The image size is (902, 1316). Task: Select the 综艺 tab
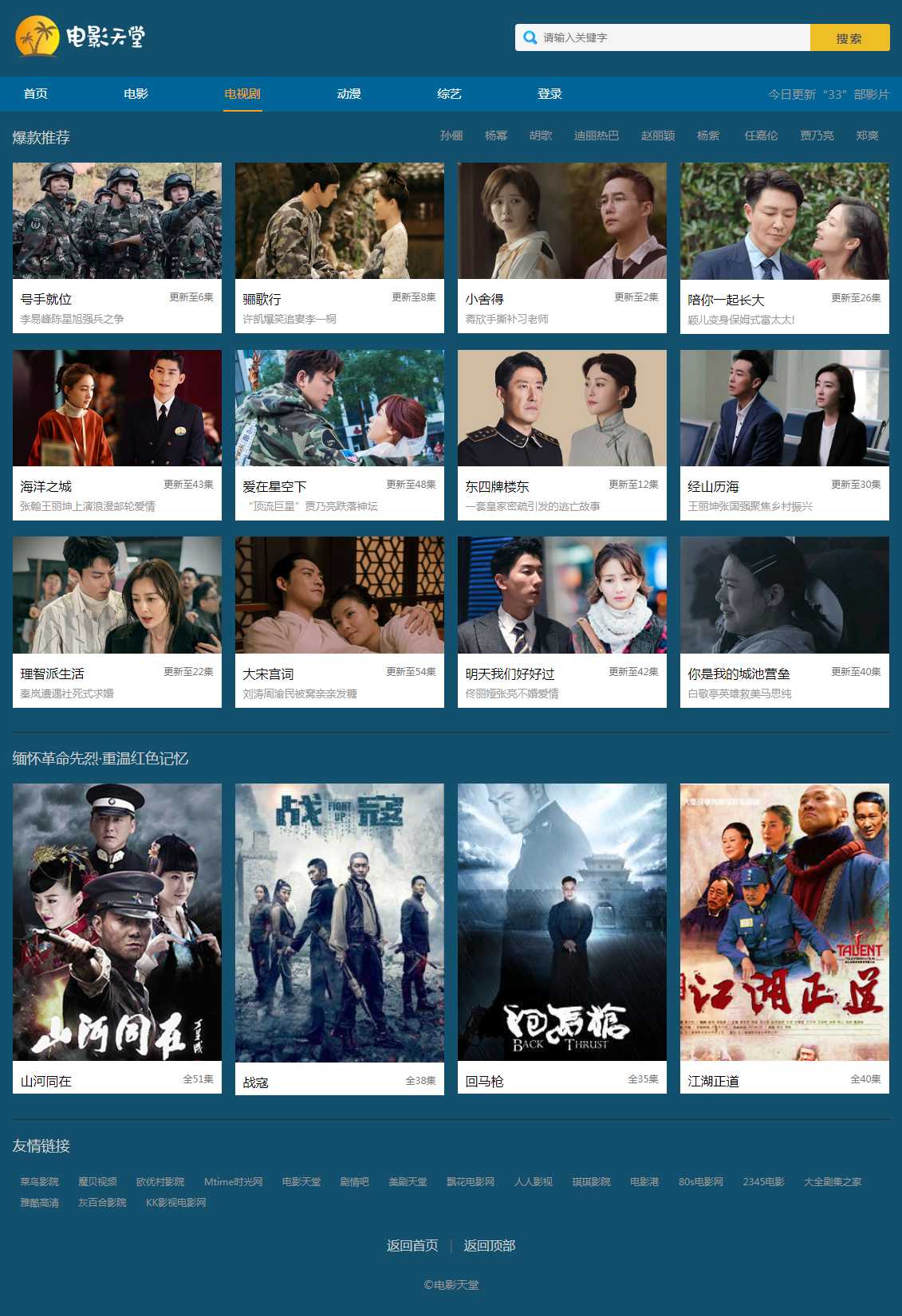(x=449, y=94)
